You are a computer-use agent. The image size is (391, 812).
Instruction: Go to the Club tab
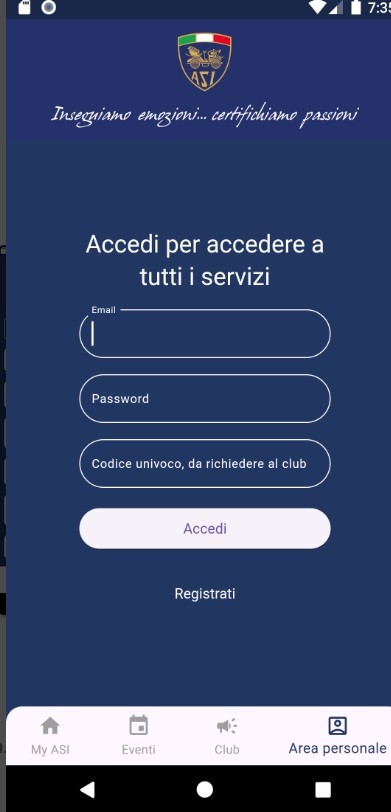[x=227, y=736]
